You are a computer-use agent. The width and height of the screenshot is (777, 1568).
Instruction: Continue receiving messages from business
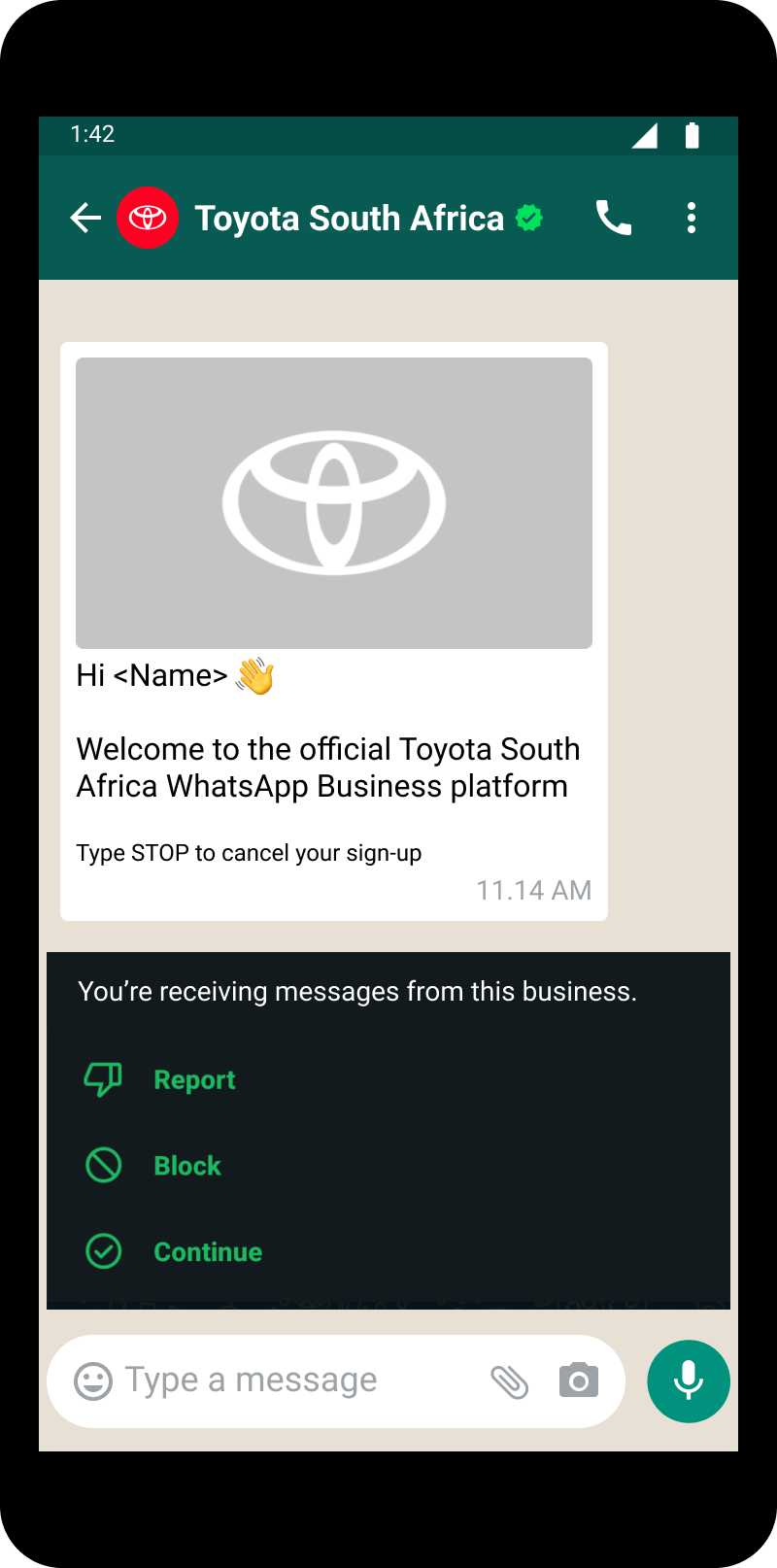(x=207, y=1251)
